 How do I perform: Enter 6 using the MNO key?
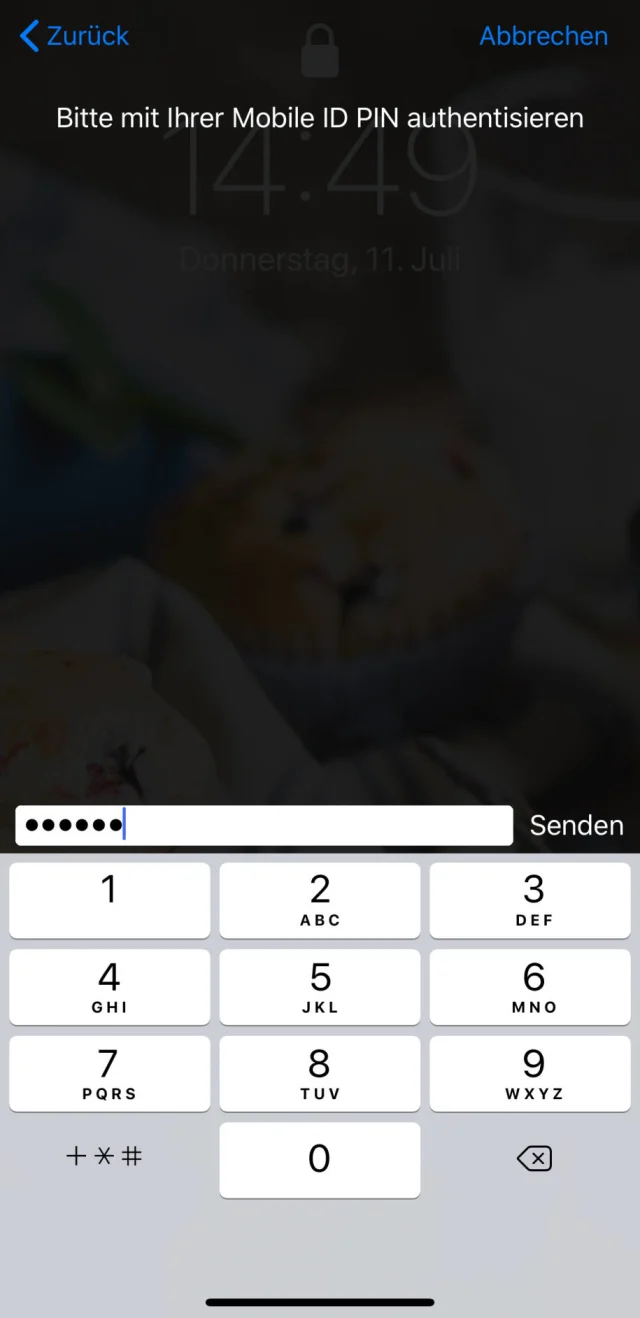530,987
